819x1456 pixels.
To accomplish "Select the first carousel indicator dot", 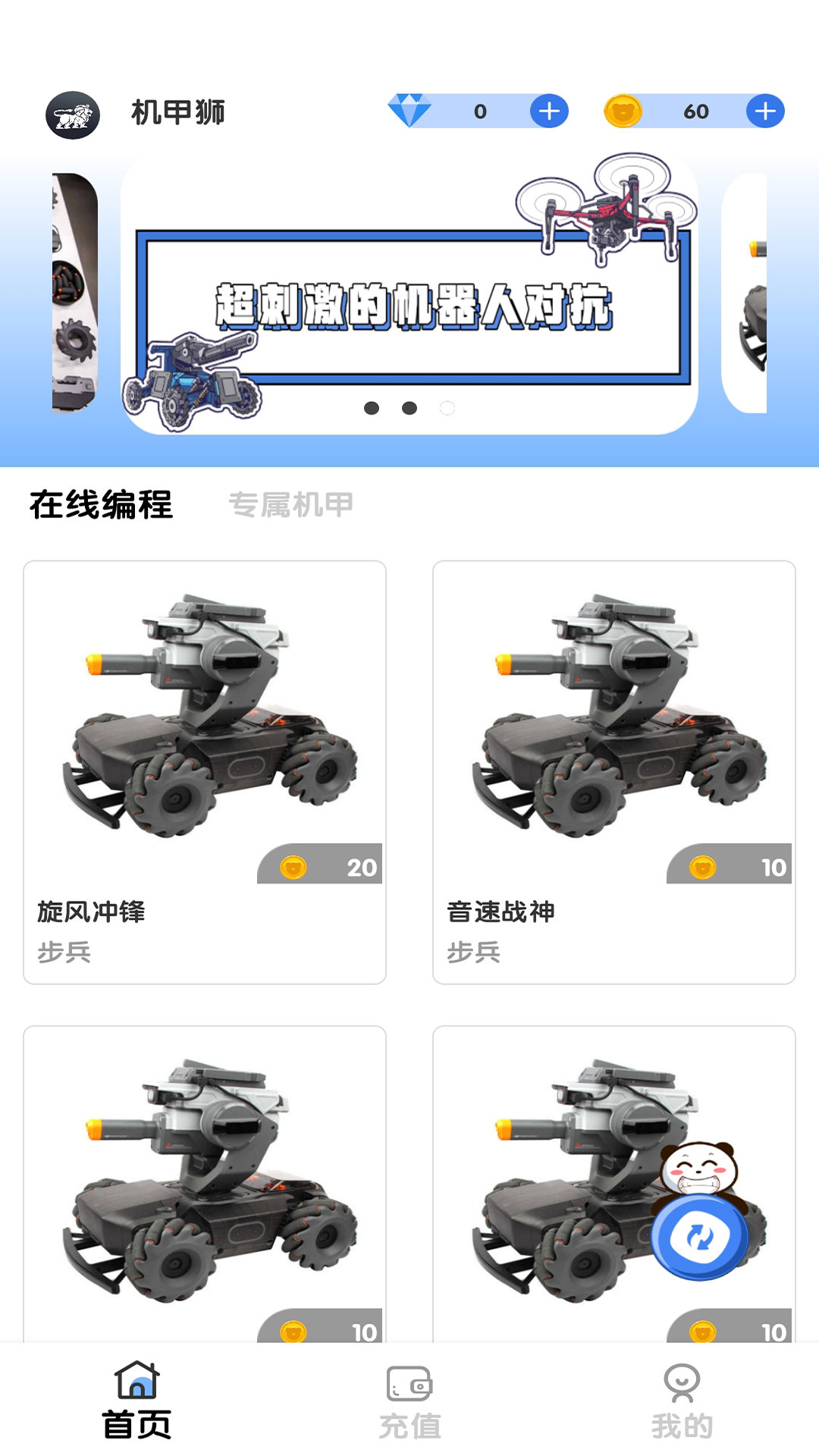I will [x=371, y=406].
